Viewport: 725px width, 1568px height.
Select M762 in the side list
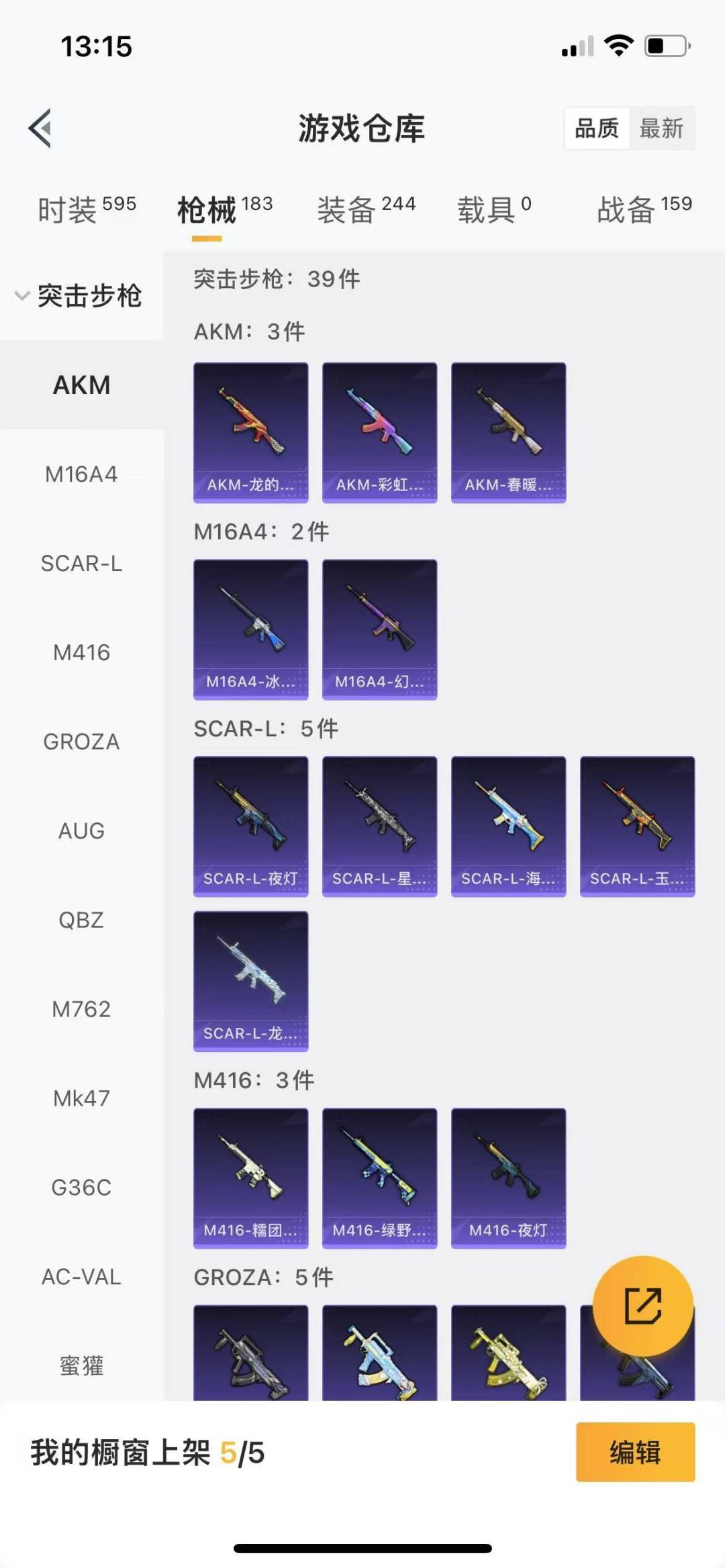(81, 1009)
